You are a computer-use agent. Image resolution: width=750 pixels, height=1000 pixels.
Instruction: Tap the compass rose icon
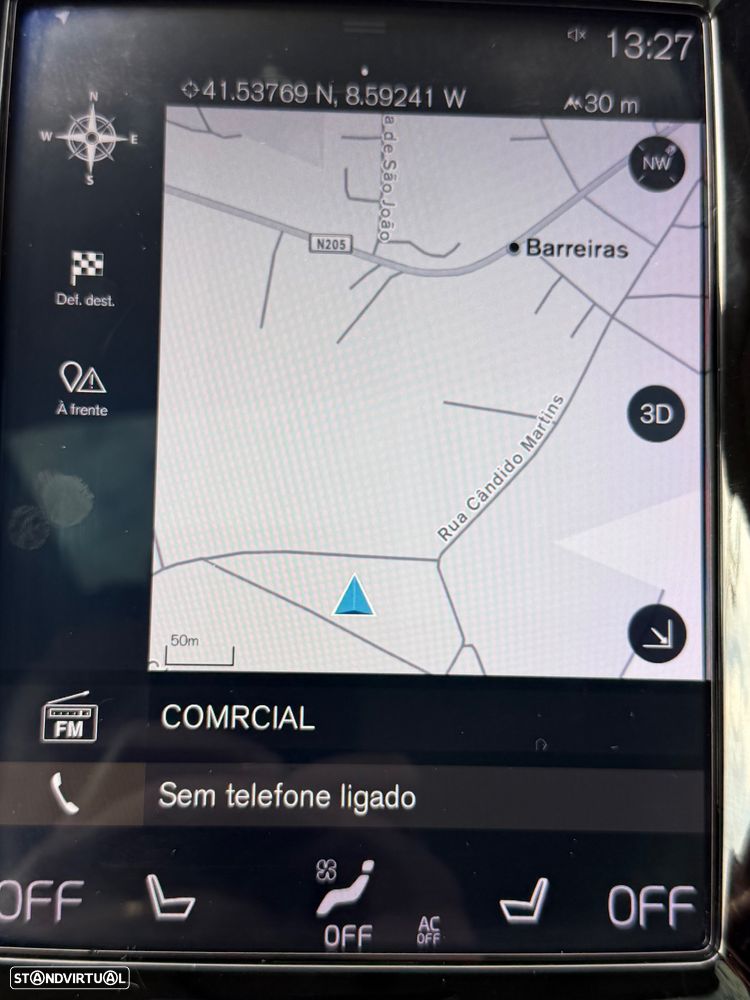click(90, 138)
